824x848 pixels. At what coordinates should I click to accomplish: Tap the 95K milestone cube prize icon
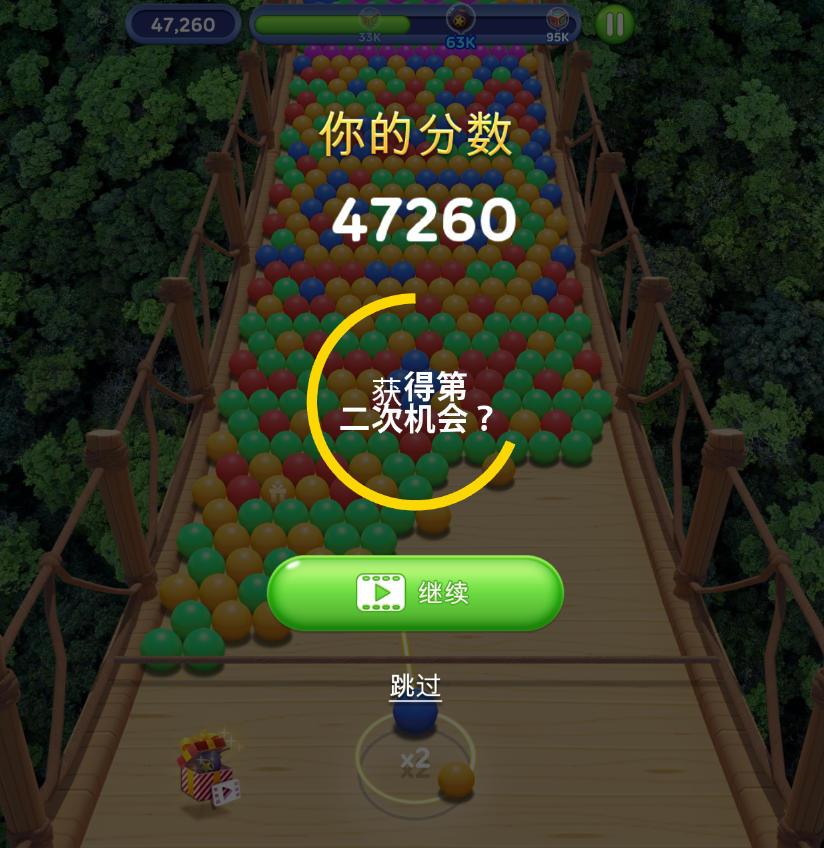[559, 17]
